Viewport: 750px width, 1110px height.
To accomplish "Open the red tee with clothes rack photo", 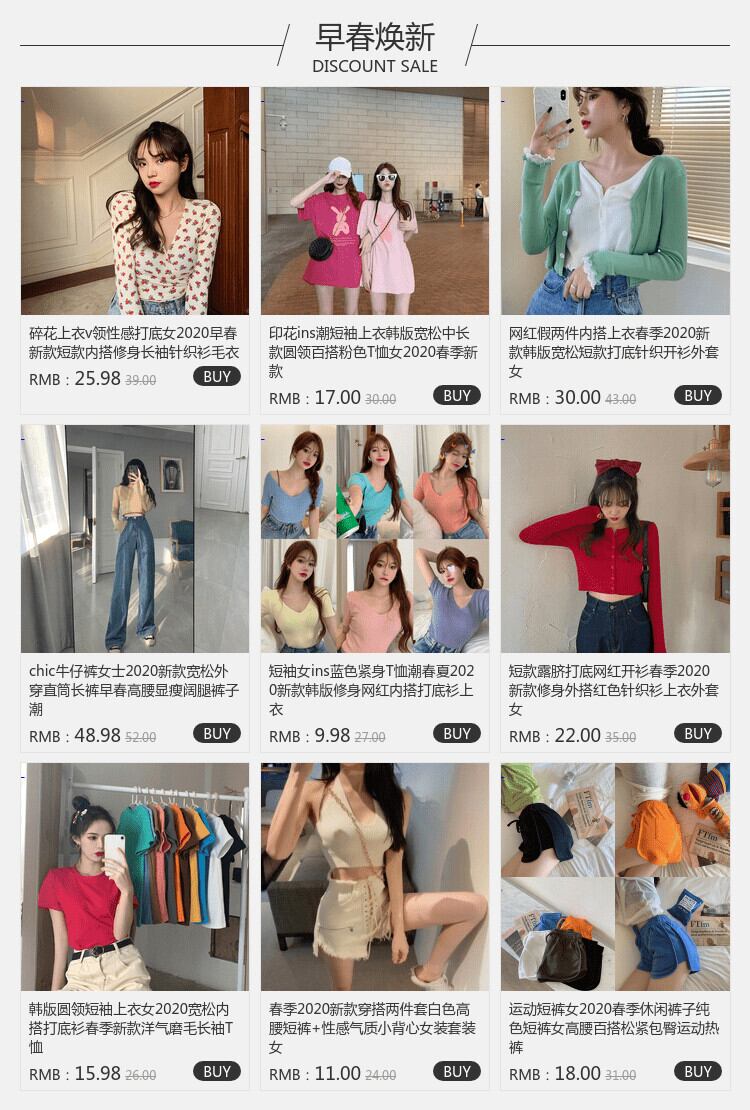I will tap(135, 876).
